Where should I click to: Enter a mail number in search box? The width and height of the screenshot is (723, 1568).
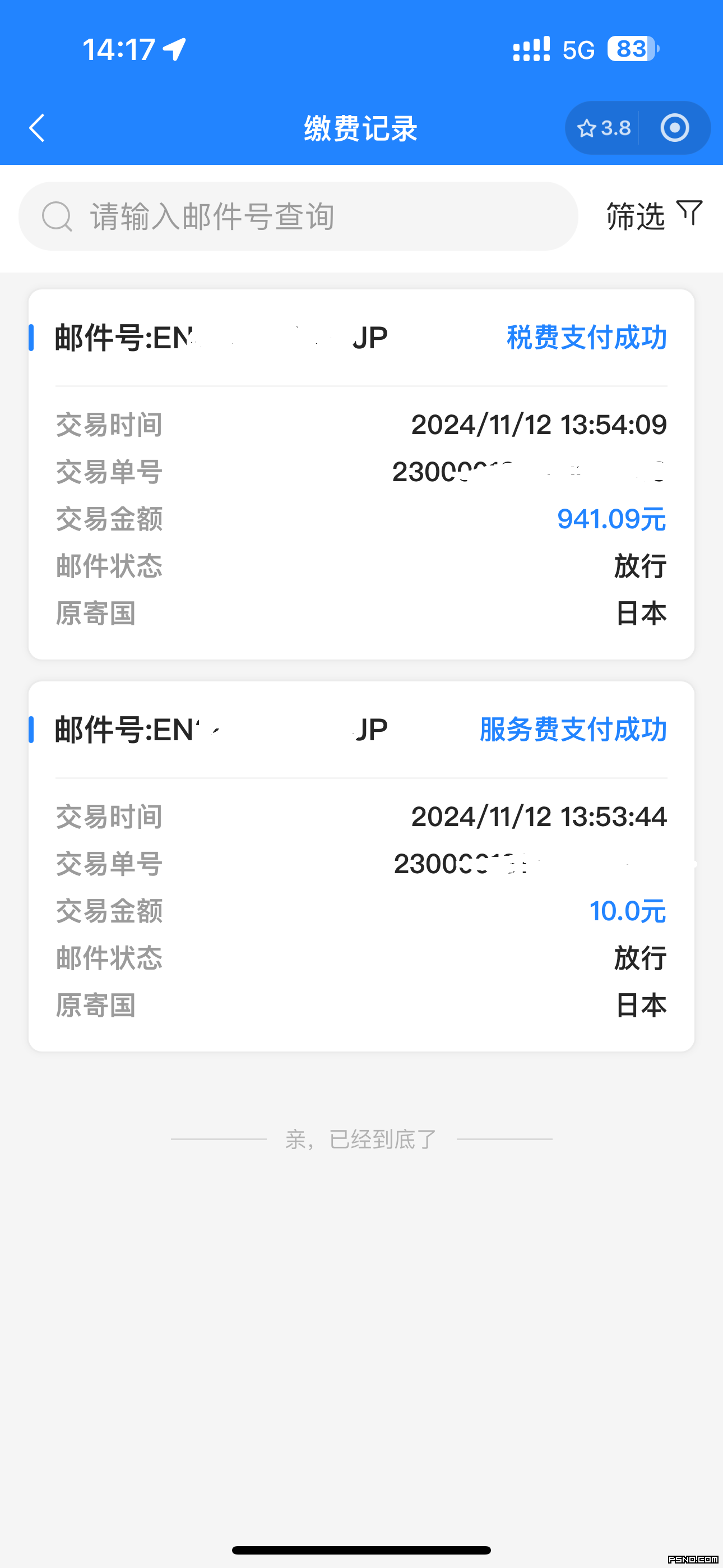pos(298,216)
